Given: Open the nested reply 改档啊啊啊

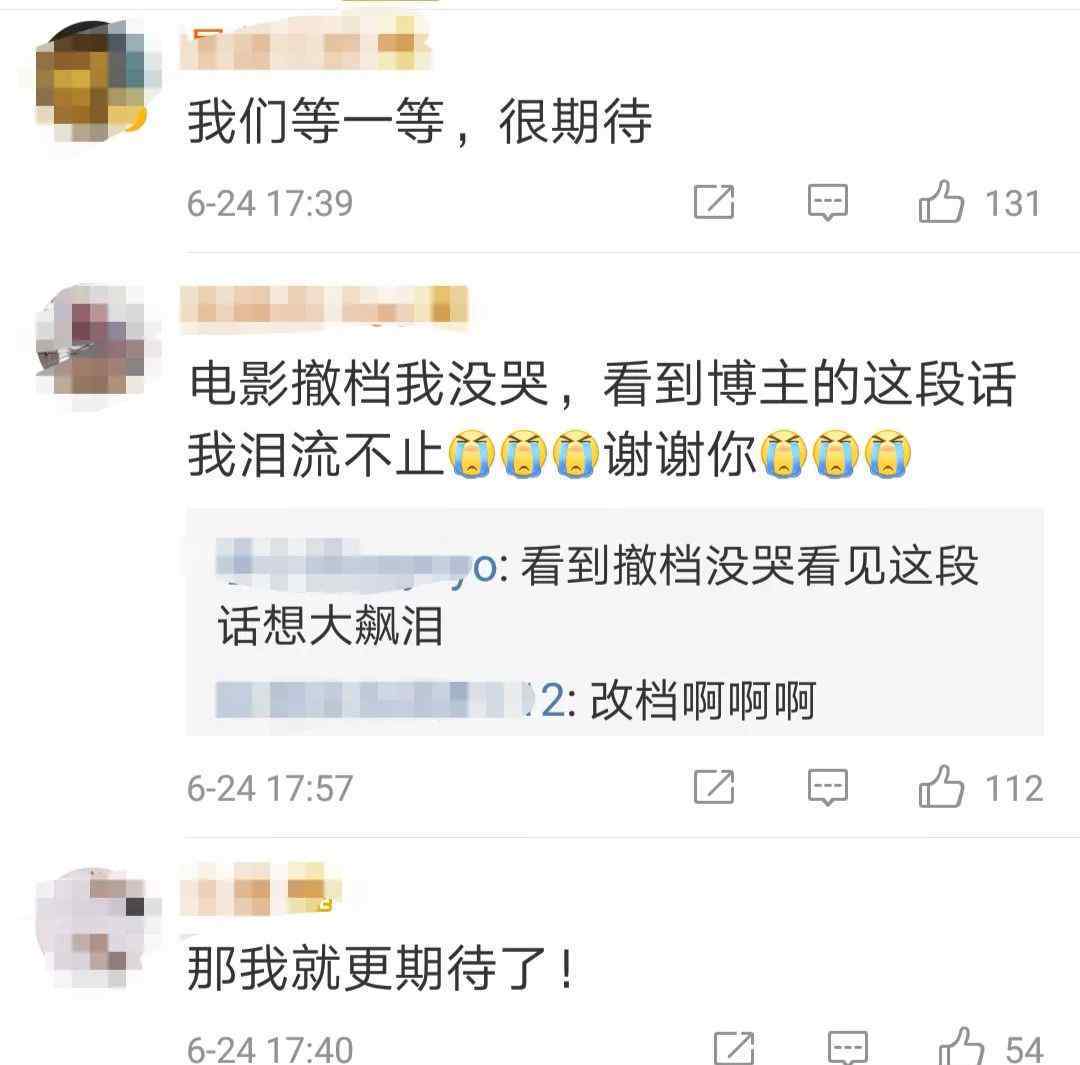Looking at the screenshot, I should pos(700,700).
